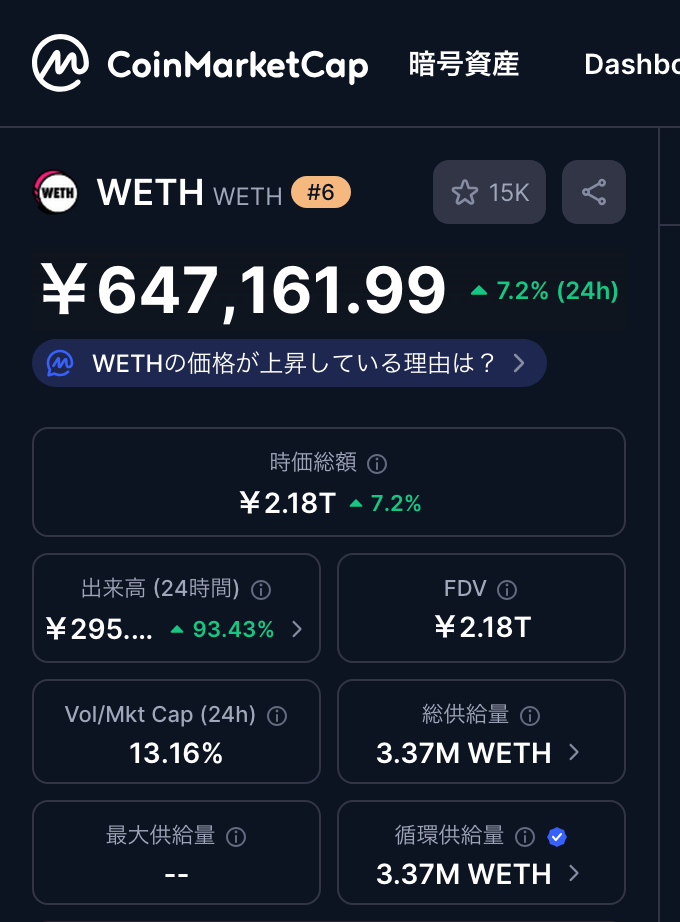680x922 pixels.
Task: Expand 出来高 (24時間) details chevron
Action: (297, 629)
